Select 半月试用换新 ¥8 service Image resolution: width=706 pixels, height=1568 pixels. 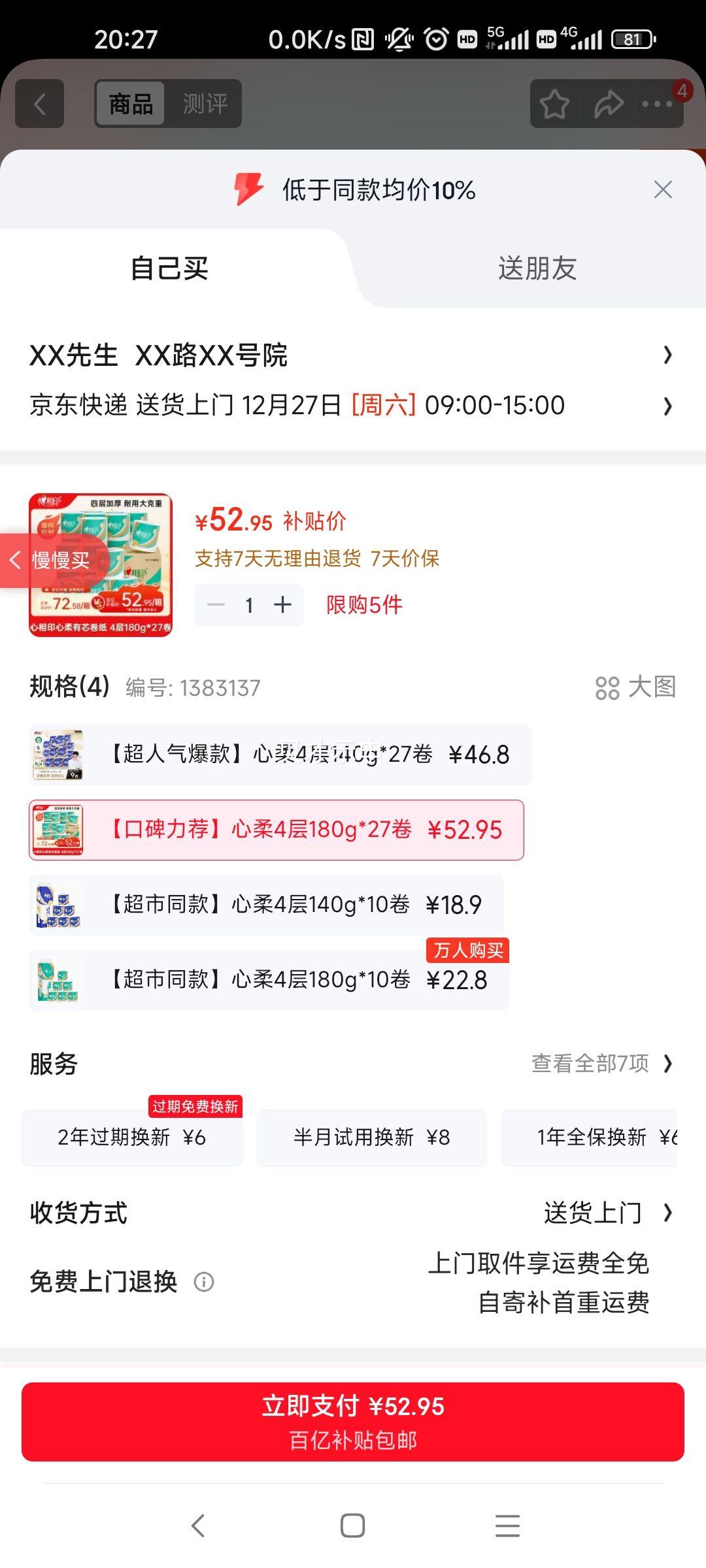(x=371, y=1137)
